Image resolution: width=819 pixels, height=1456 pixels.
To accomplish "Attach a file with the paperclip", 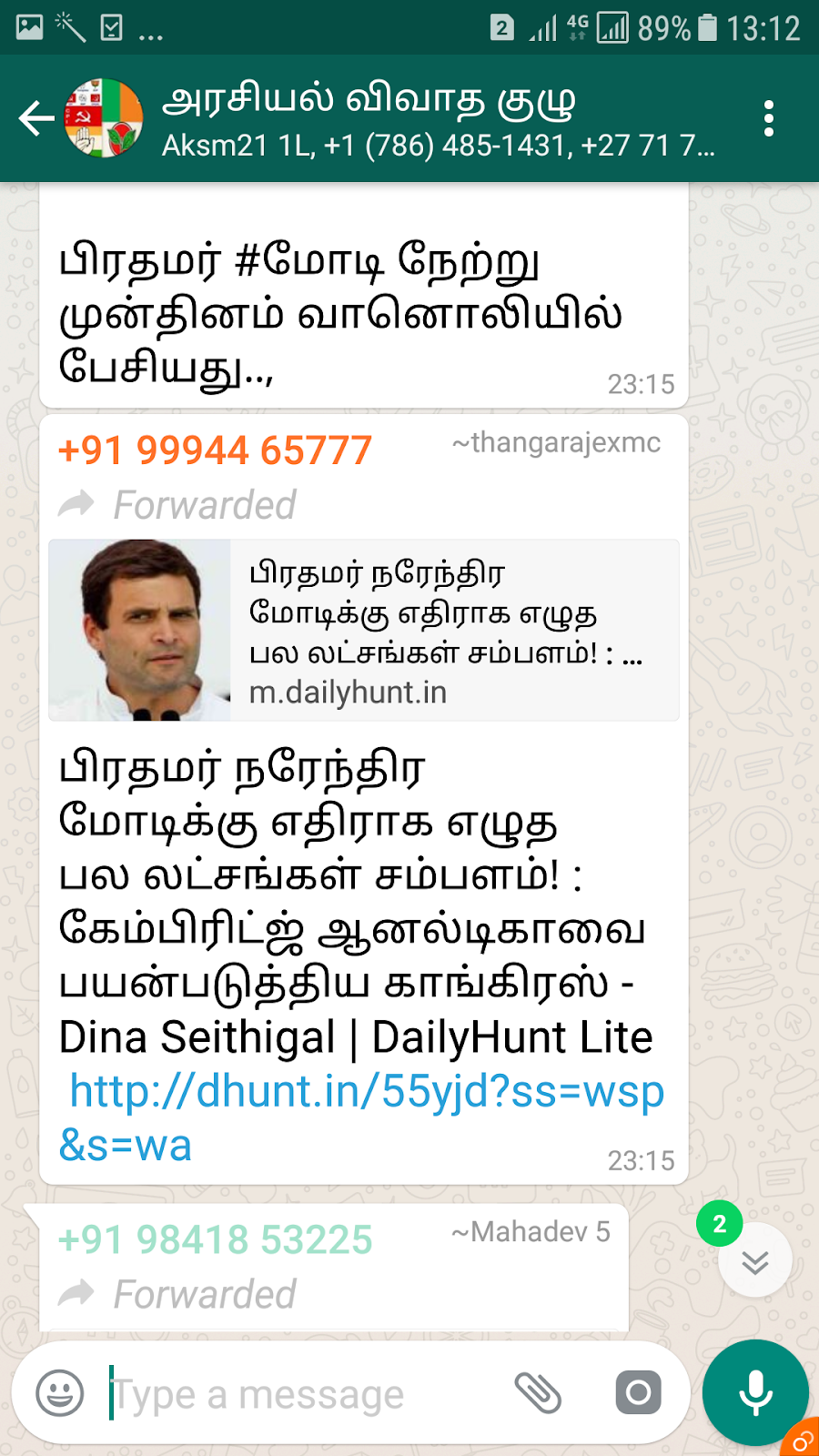I will [538, 1393].
